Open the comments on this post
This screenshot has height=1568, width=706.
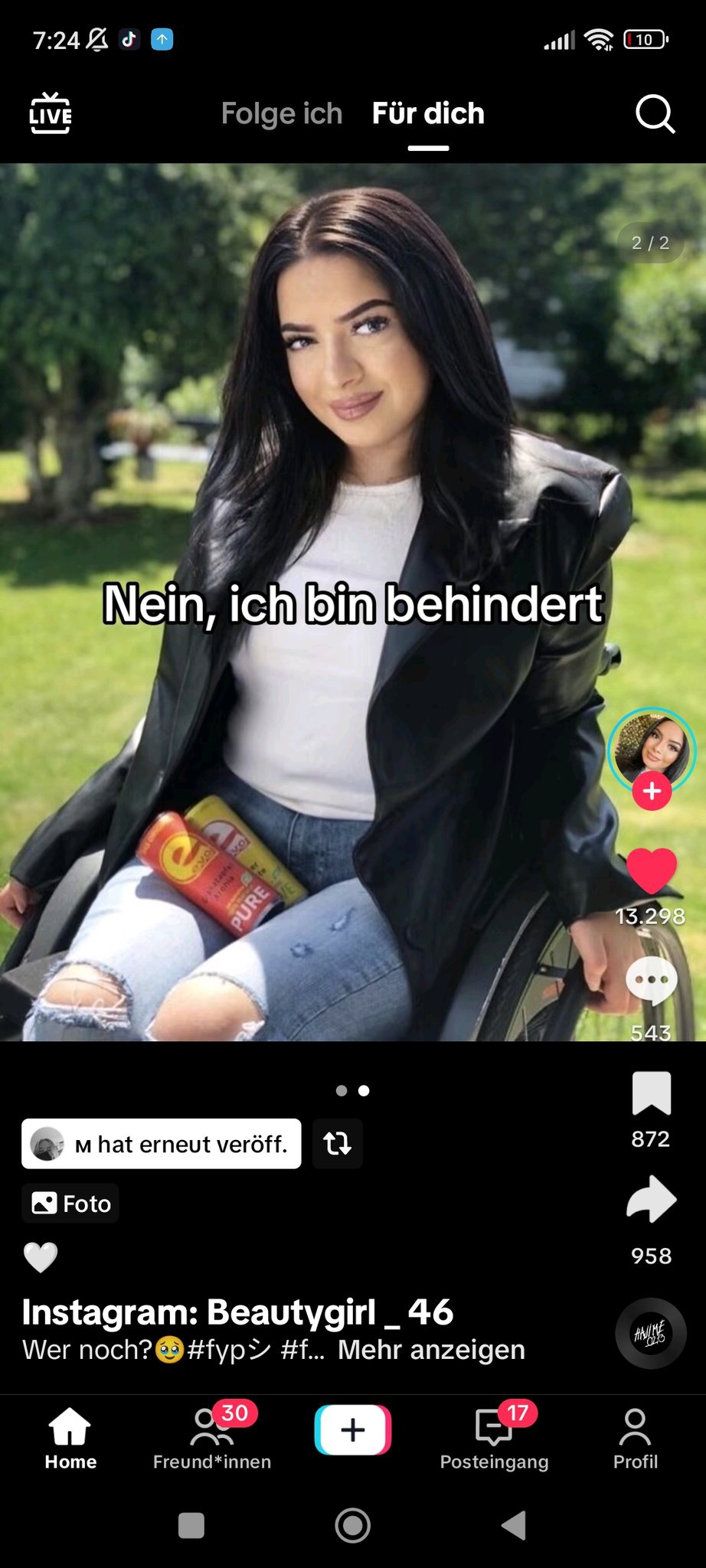pos(652,981)
